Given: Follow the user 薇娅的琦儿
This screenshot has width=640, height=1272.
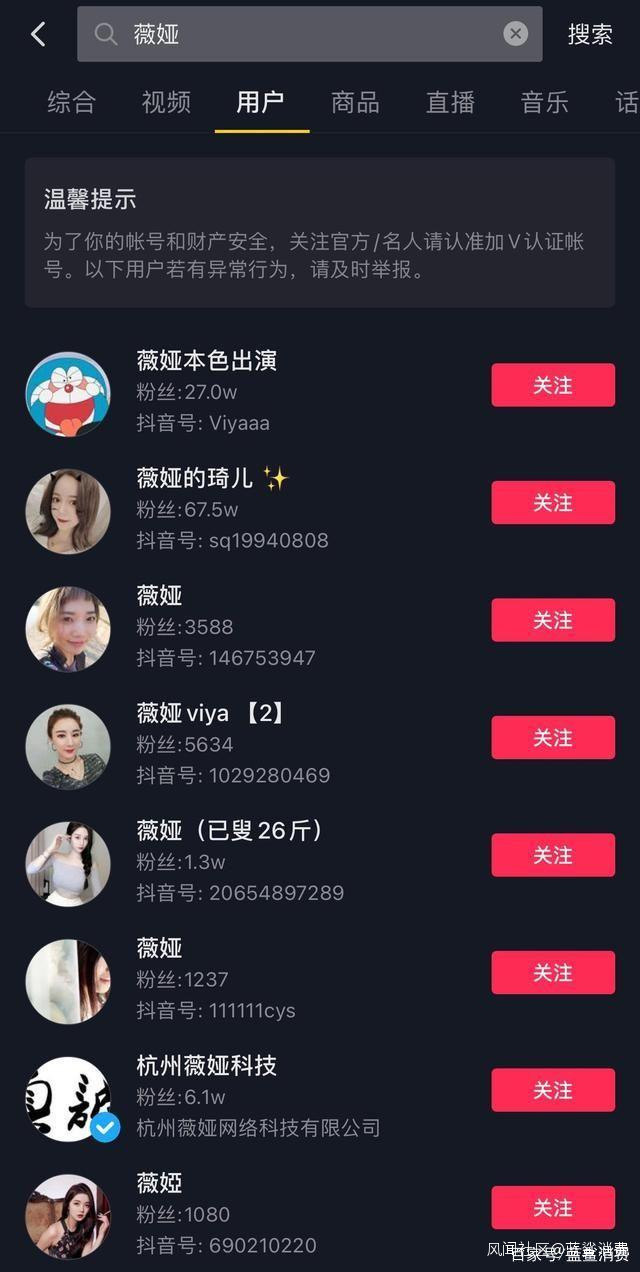Looking at the screenshot, I should pos(552,503).
